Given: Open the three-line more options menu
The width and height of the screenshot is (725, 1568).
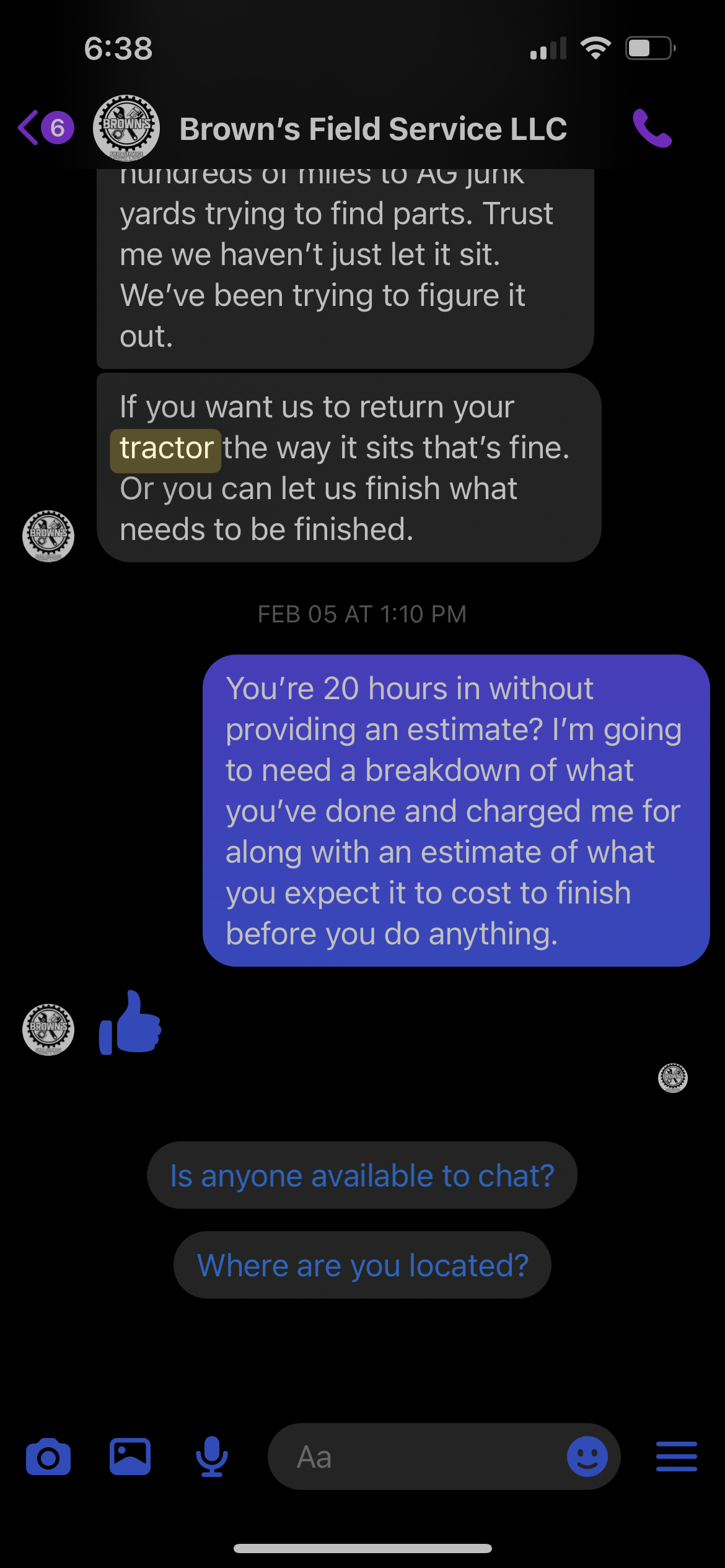Looking at the screenshot, I should tap(676, 1457).
